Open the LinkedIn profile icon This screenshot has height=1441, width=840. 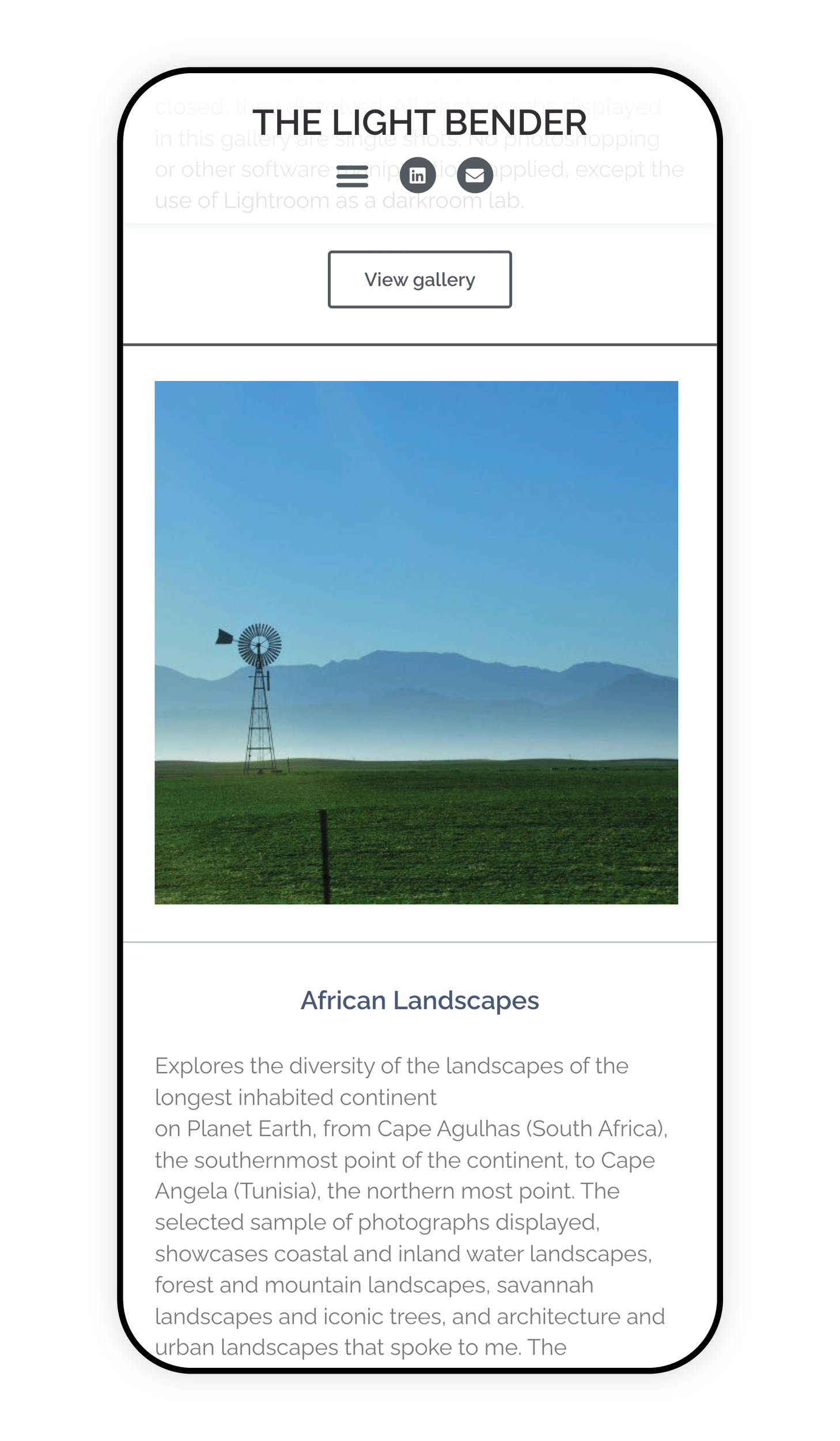pos(418,175)
